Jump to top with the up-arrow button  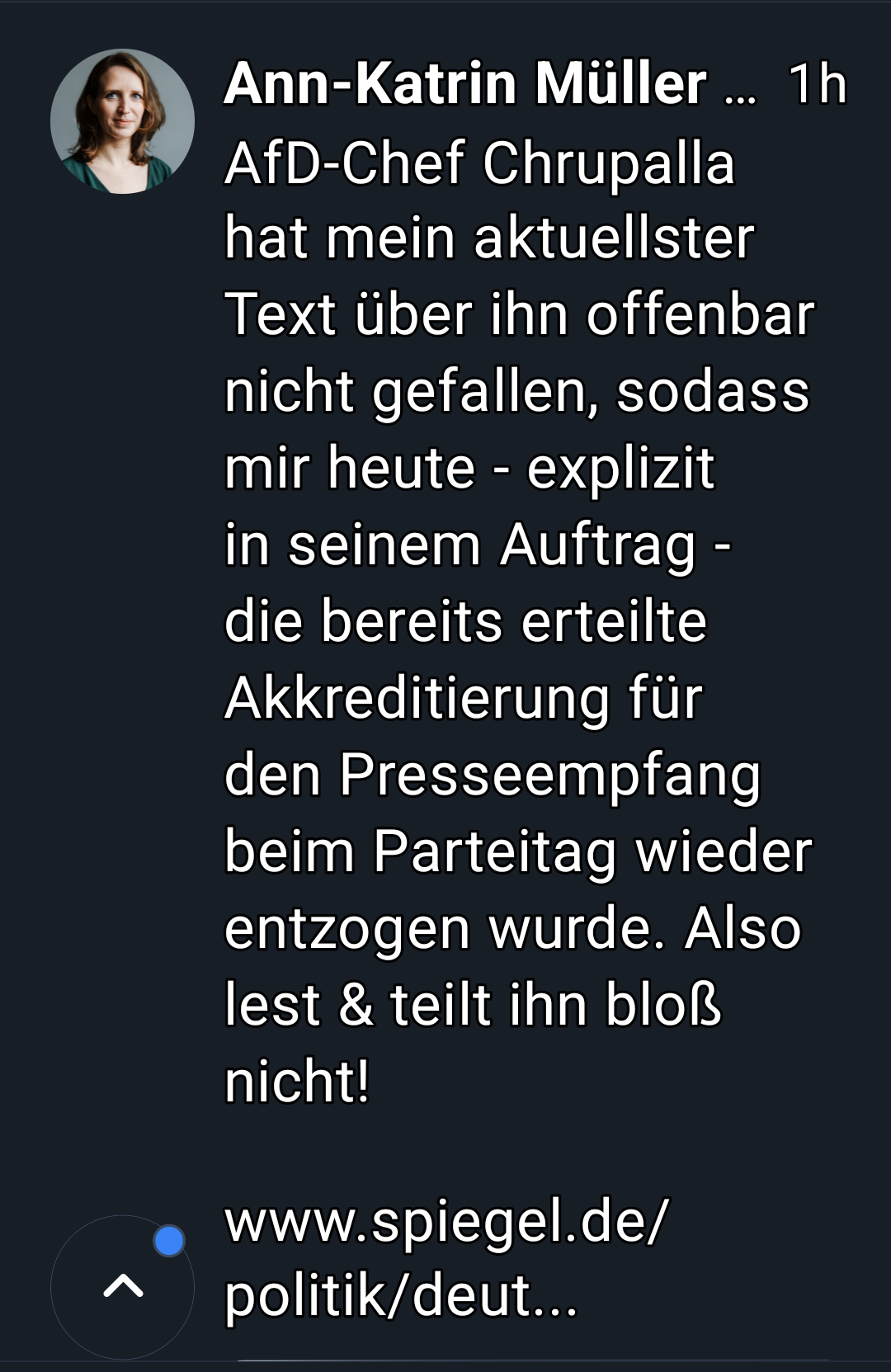[123, 1286]
